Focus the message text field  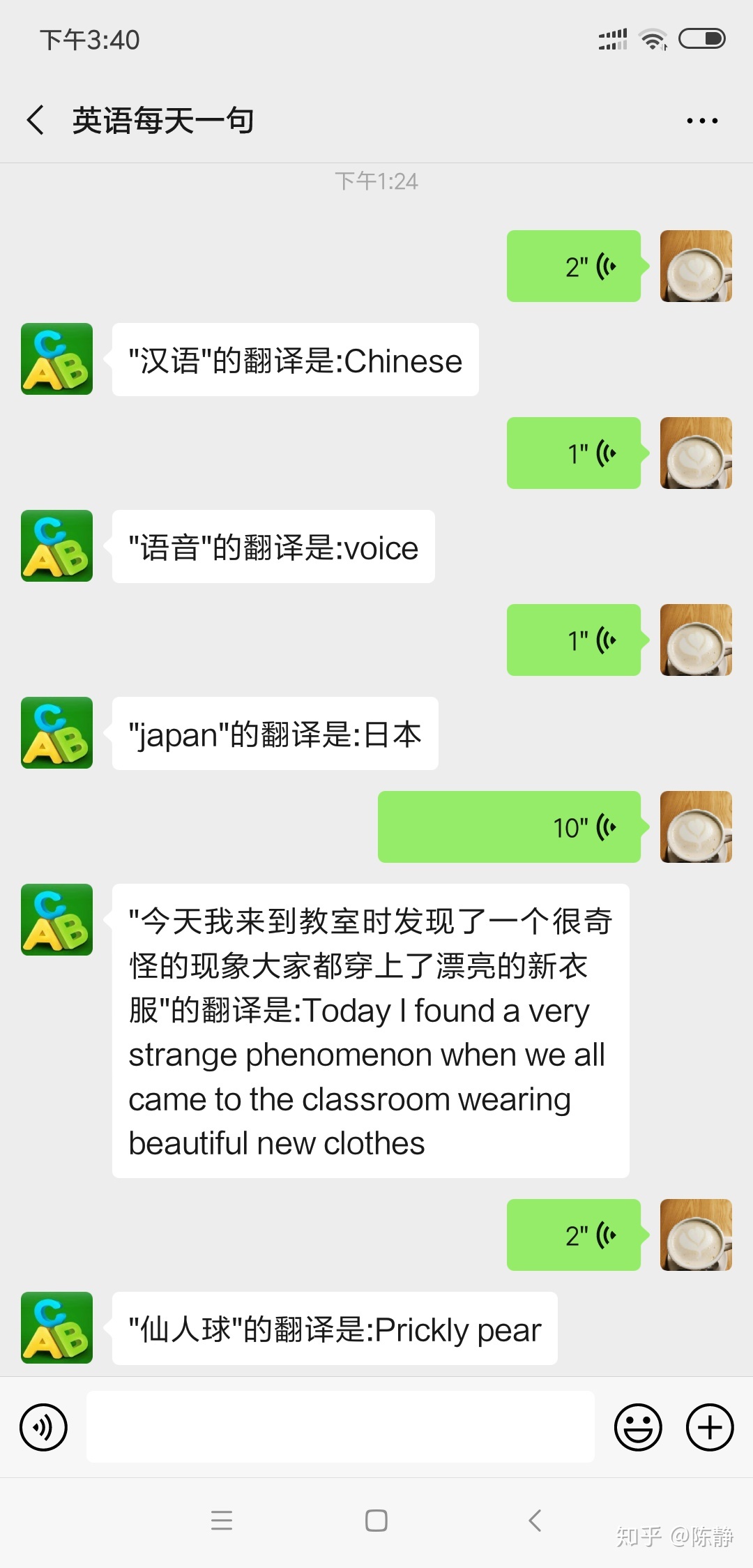pos(340,1427)
